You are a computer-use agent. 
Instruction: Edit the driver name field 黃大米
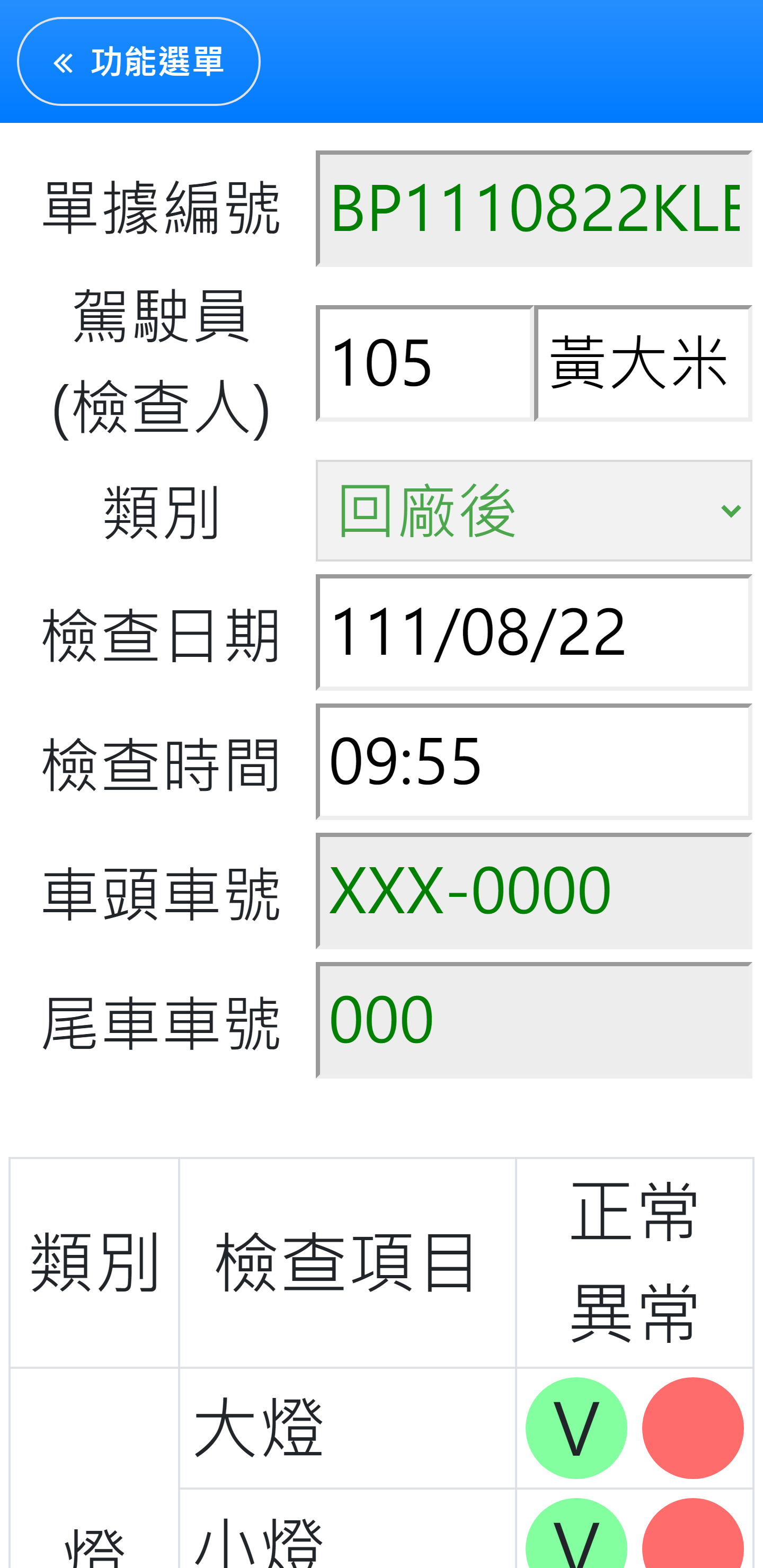pyautogui.click(x=643, y=363)
